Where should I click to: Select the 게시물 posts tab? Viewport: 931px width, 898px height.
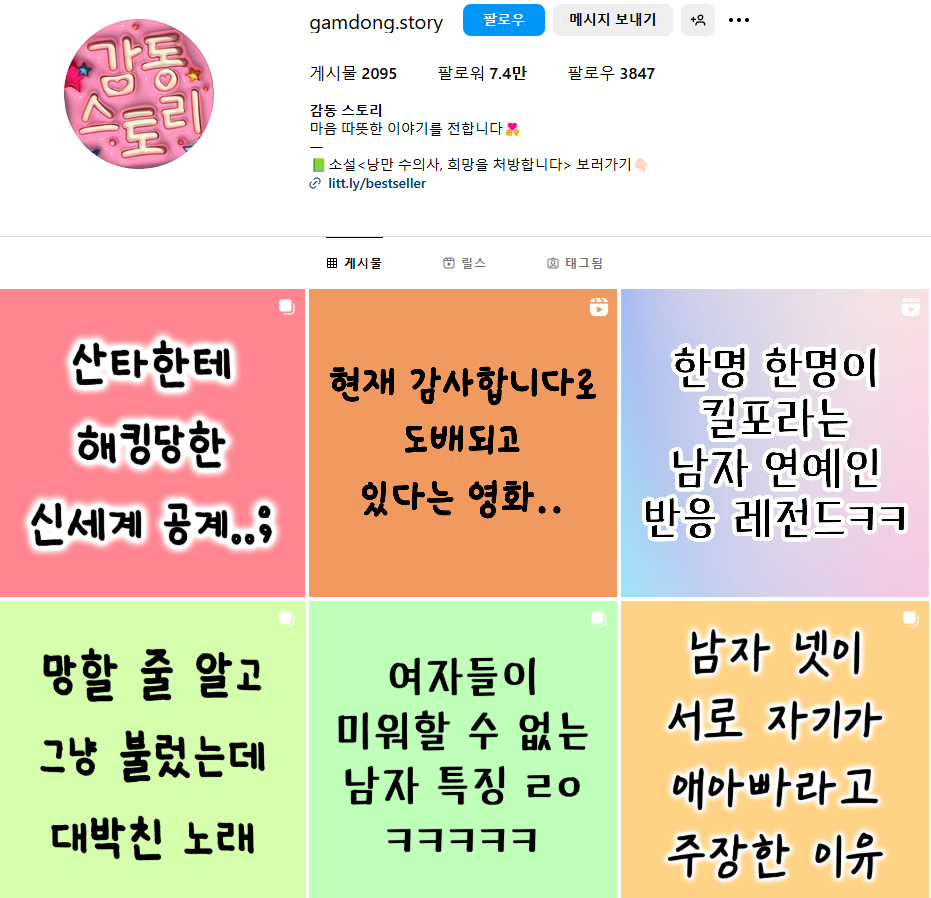(354, 263)
